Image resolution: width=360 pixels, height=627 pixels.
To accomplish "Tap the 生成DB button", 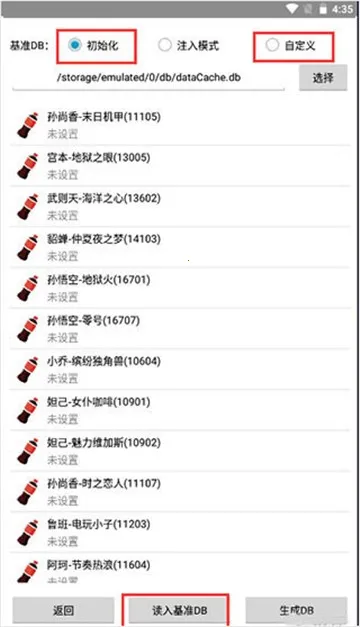I will [x=296, y=610].
